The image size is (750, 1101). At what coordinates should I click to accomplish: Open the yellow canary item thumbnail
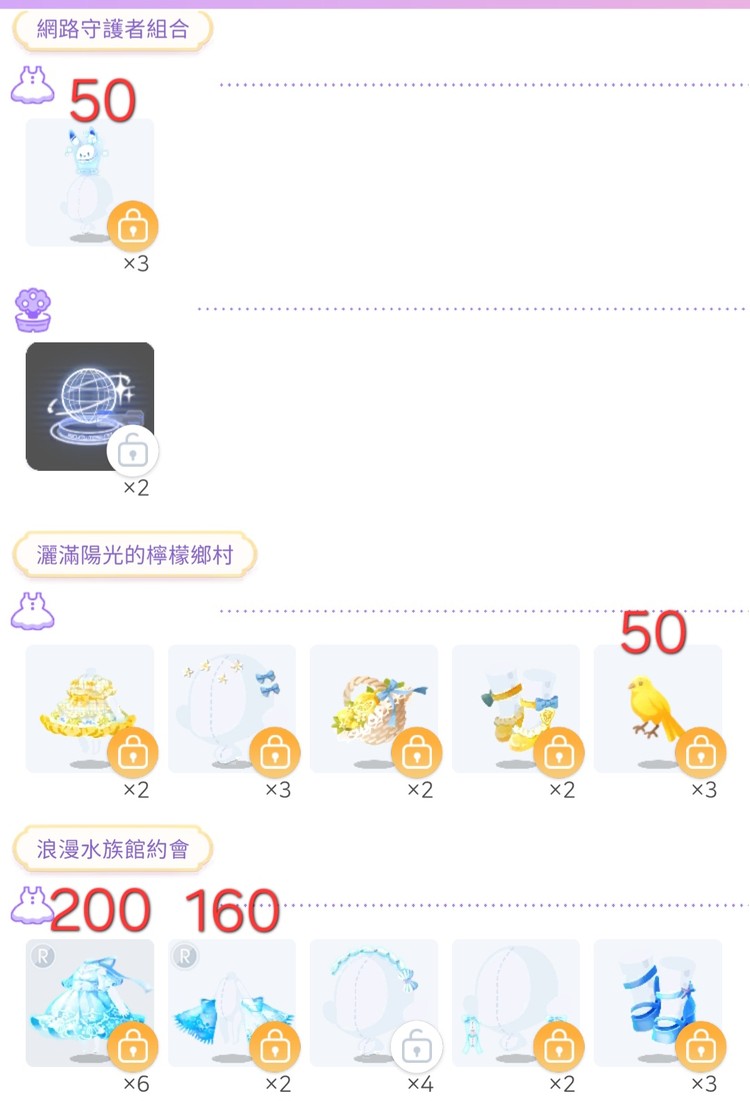(x=657, y=712)
